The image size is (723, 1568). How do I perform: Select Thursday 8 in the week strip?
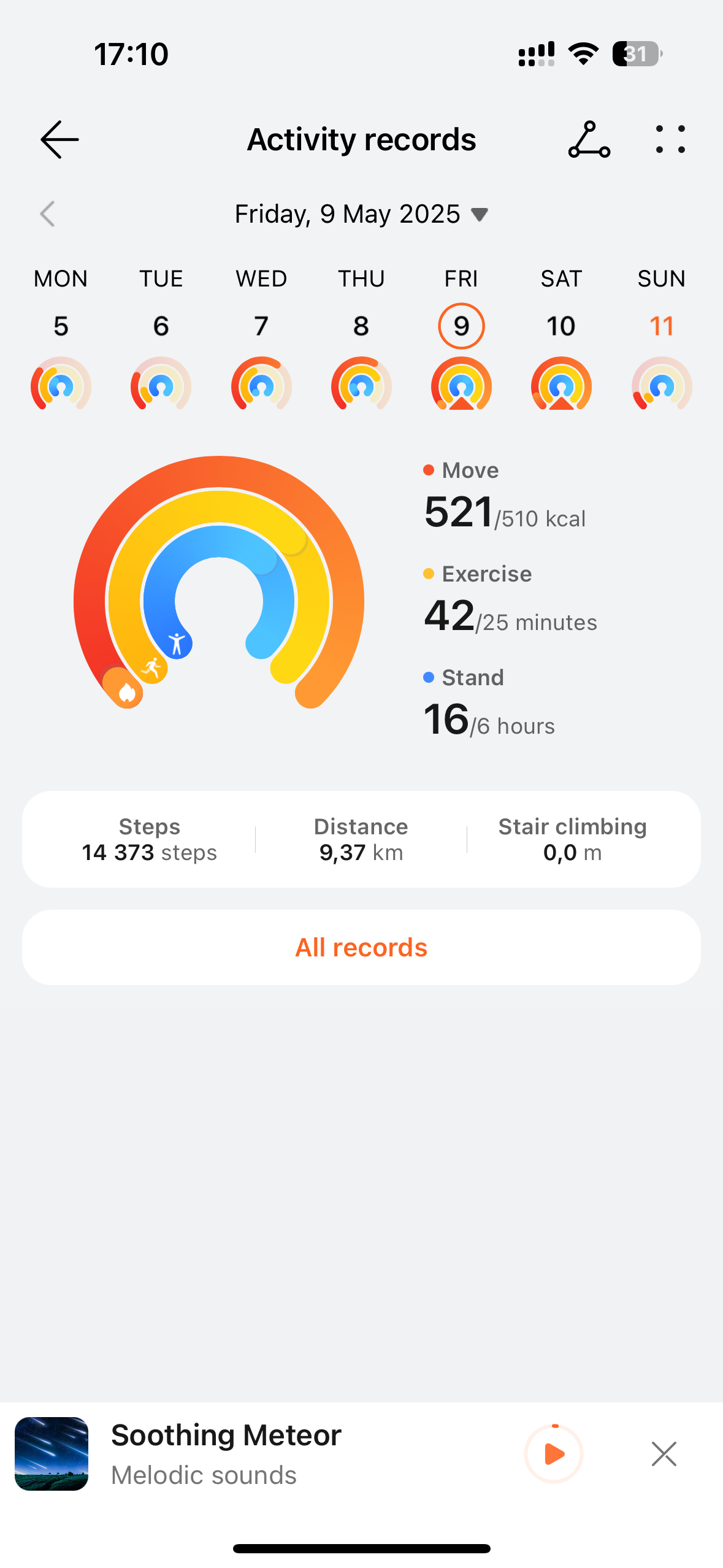[361, 339]
